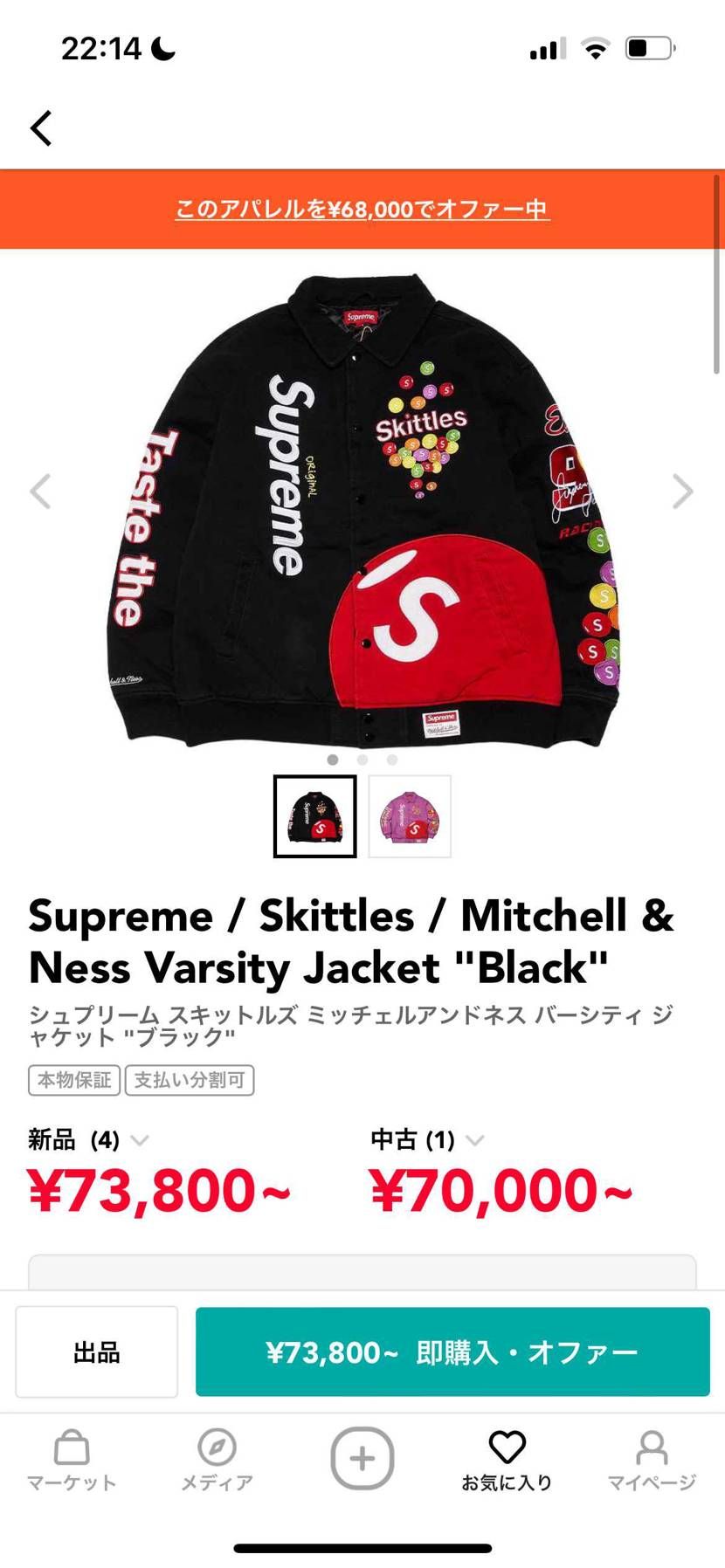Viewport: 725px width, 1568px height.
Task: Tap the 出品 sell button
Action: pyautogui.click(x=97, y=1352)
